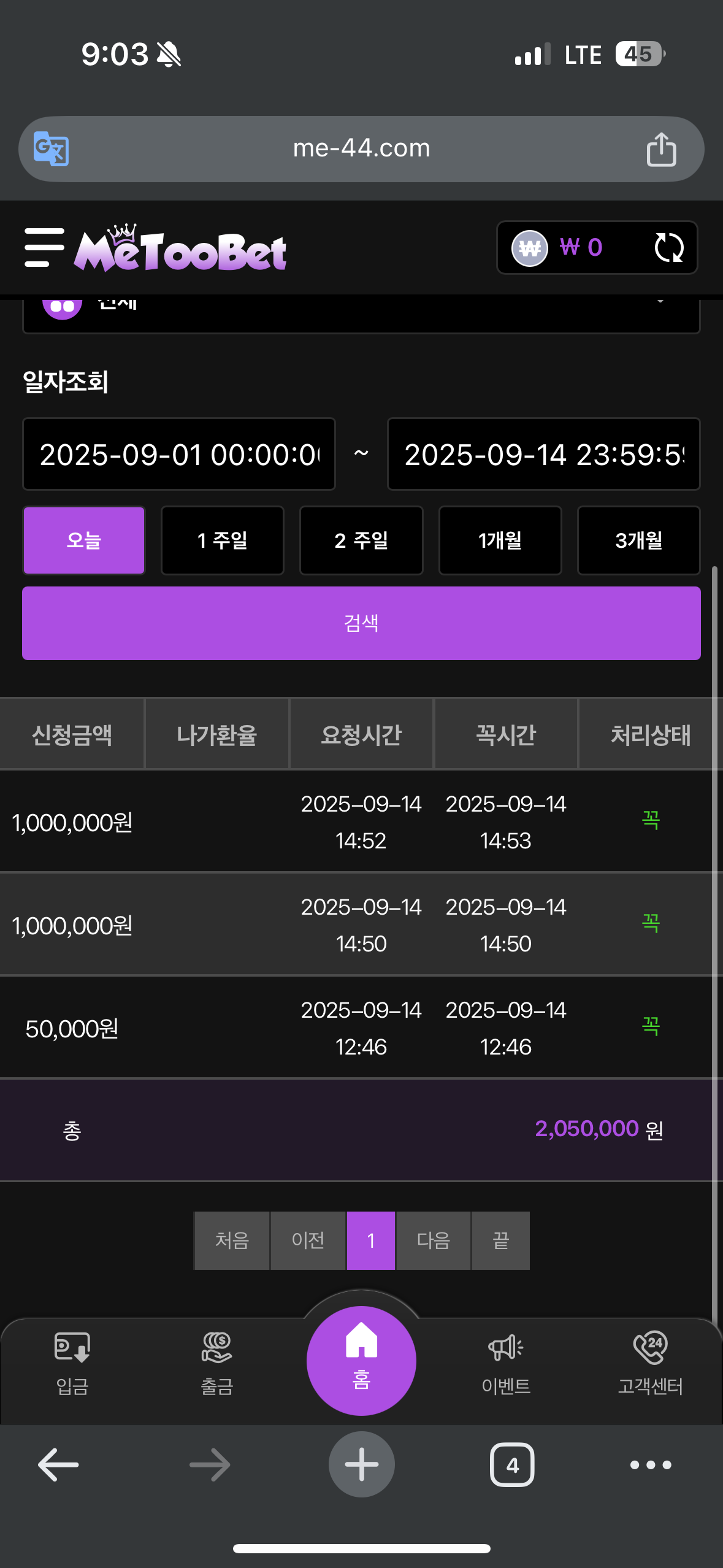Go to 처음 first page
This screenshot has height=1568, width=723.
pyautogui.click(x=232, y=1240)
